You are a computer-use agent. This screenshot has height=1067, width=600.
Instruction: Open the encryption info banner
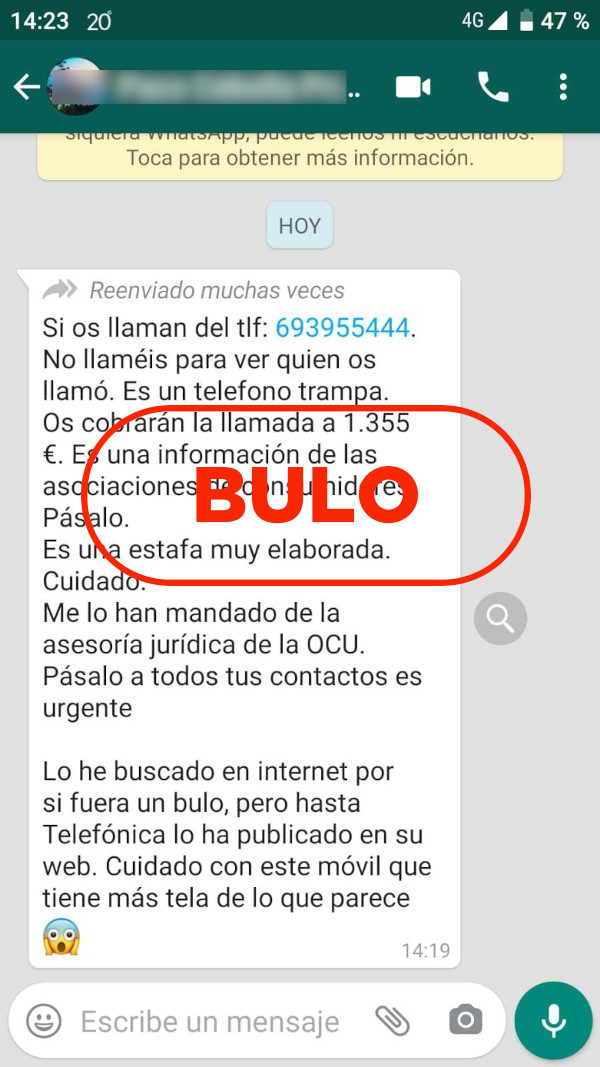pos(300,152)
